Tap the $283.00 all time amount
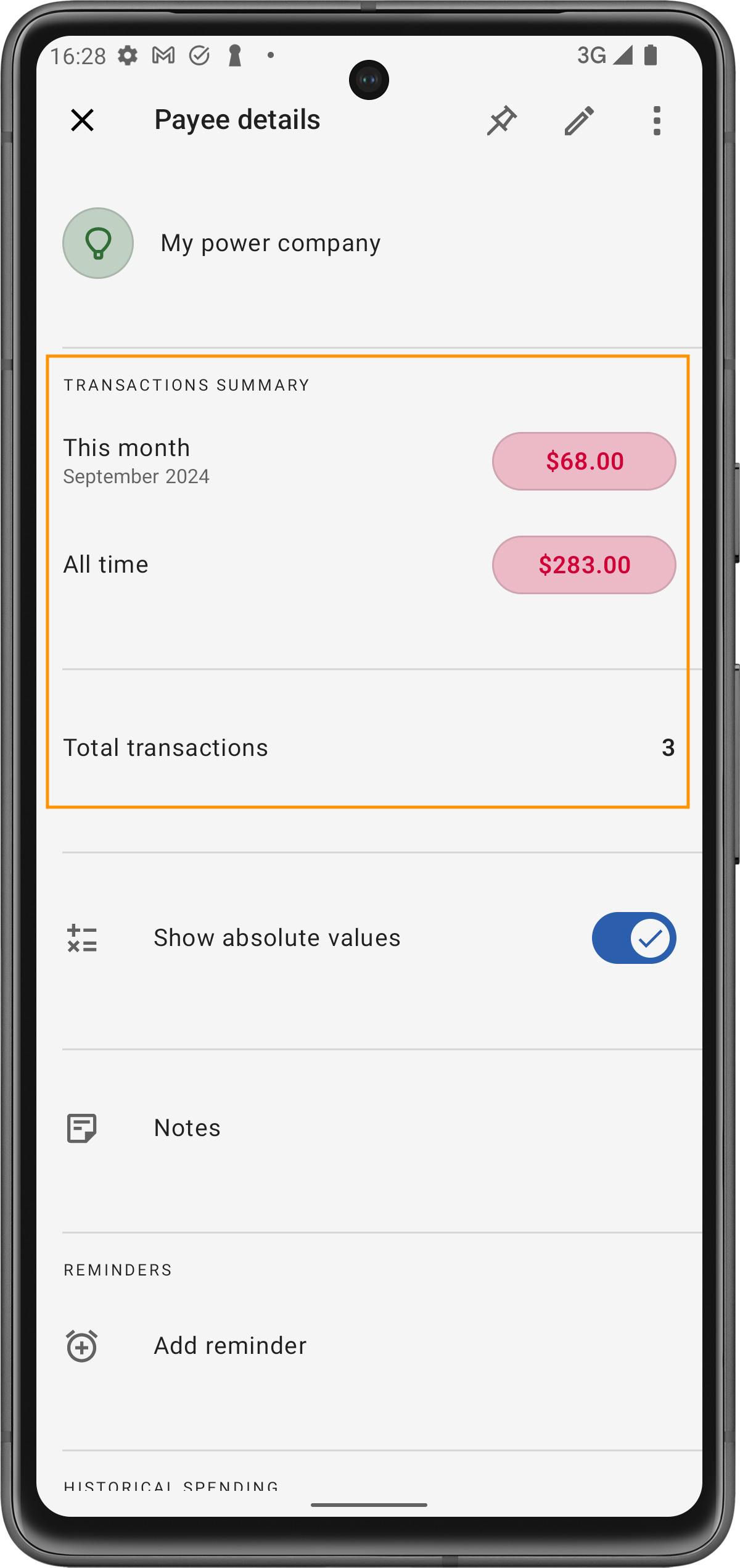The height and width of the screenshot is (1568, 740). tap(583, 565)
